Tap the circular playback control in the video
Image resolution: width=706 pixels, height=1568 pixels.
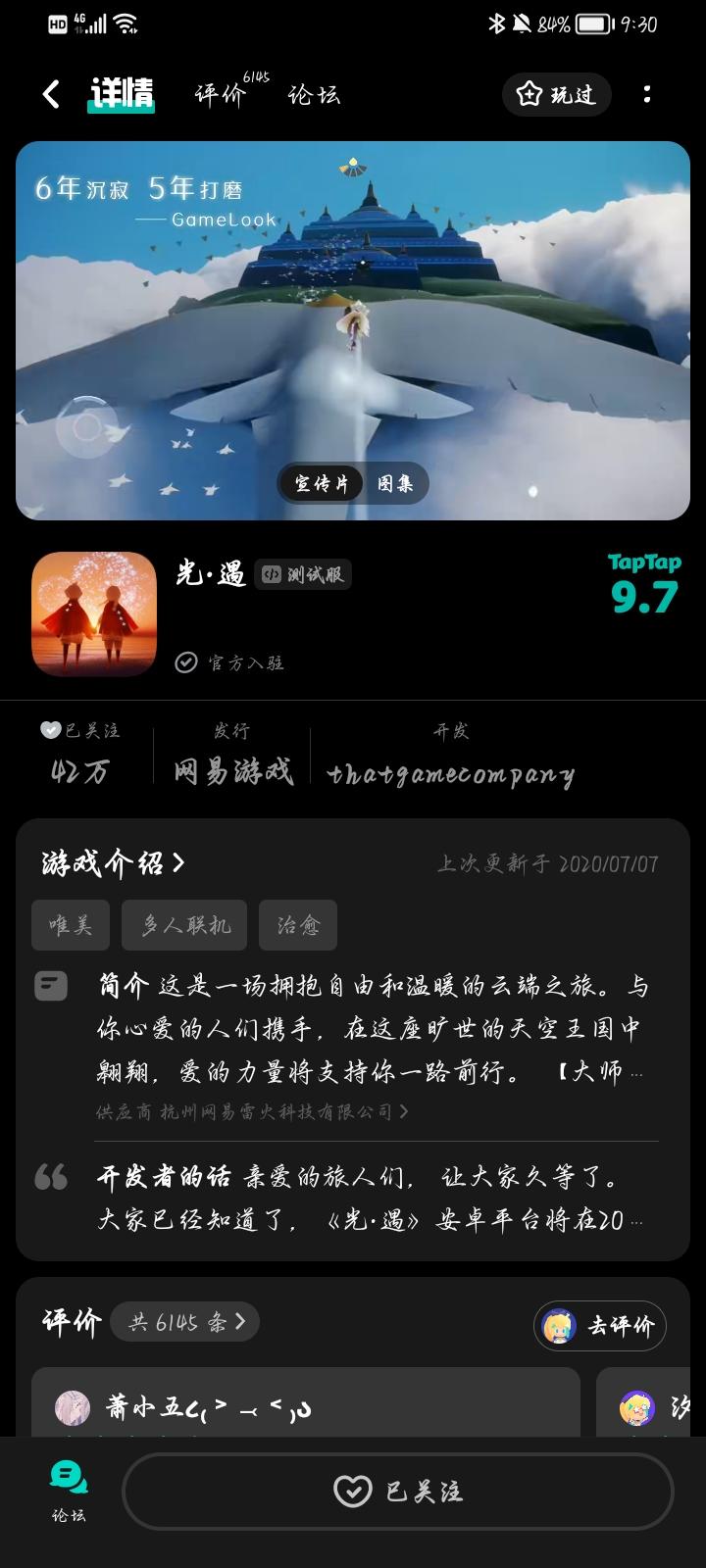pyautogui.click(x=89, y=423)
